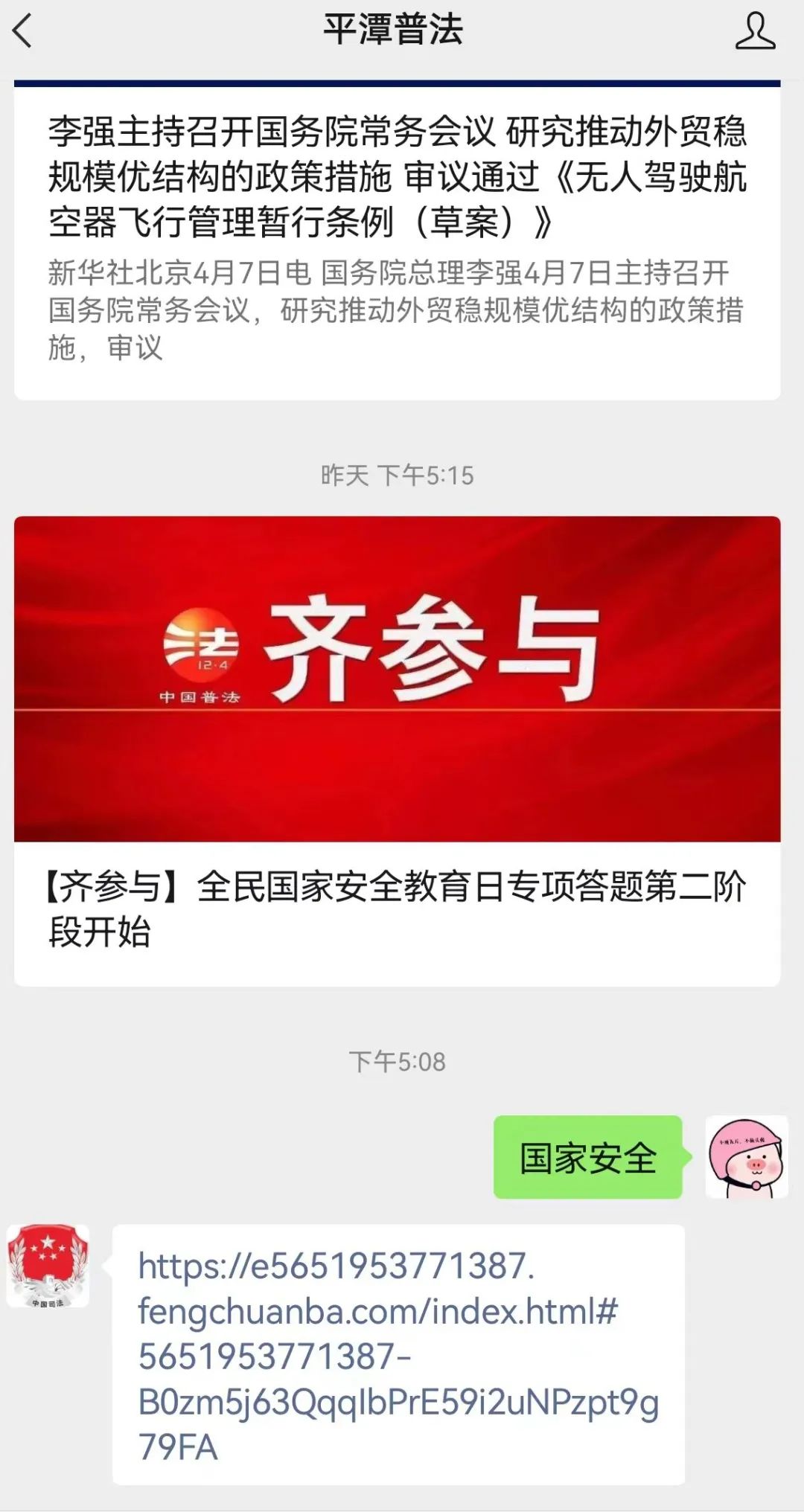The height and width of the screenshot is (1512, 804).
Task: Tap the back arrow to leave chat
Action: [x=24, y=33]
